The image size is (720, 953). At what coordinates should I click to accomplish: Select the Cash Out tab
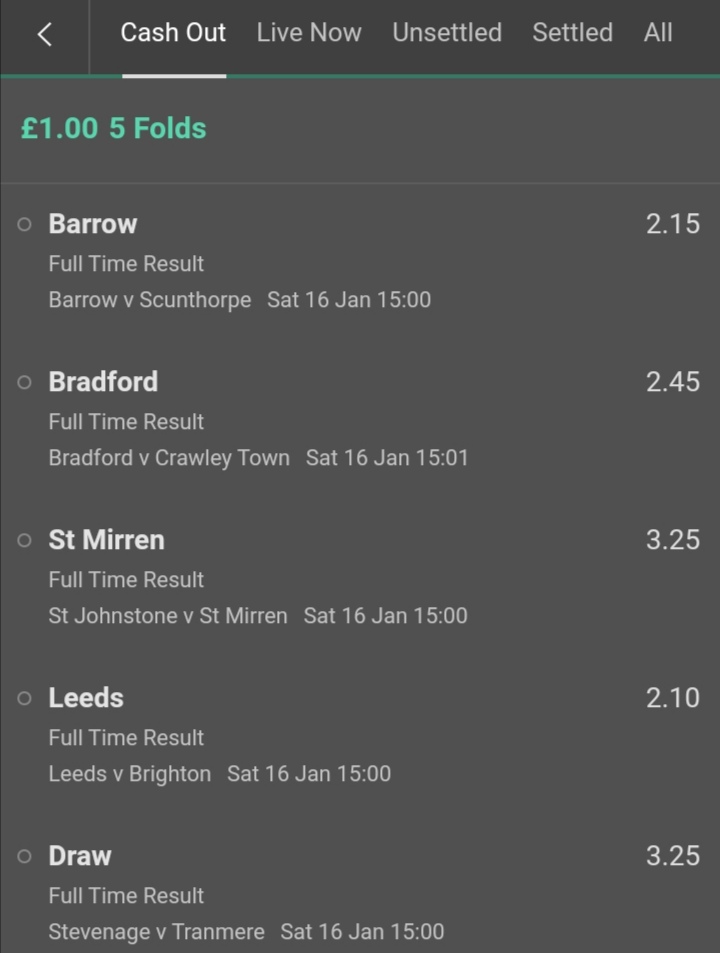click(173, 33)
